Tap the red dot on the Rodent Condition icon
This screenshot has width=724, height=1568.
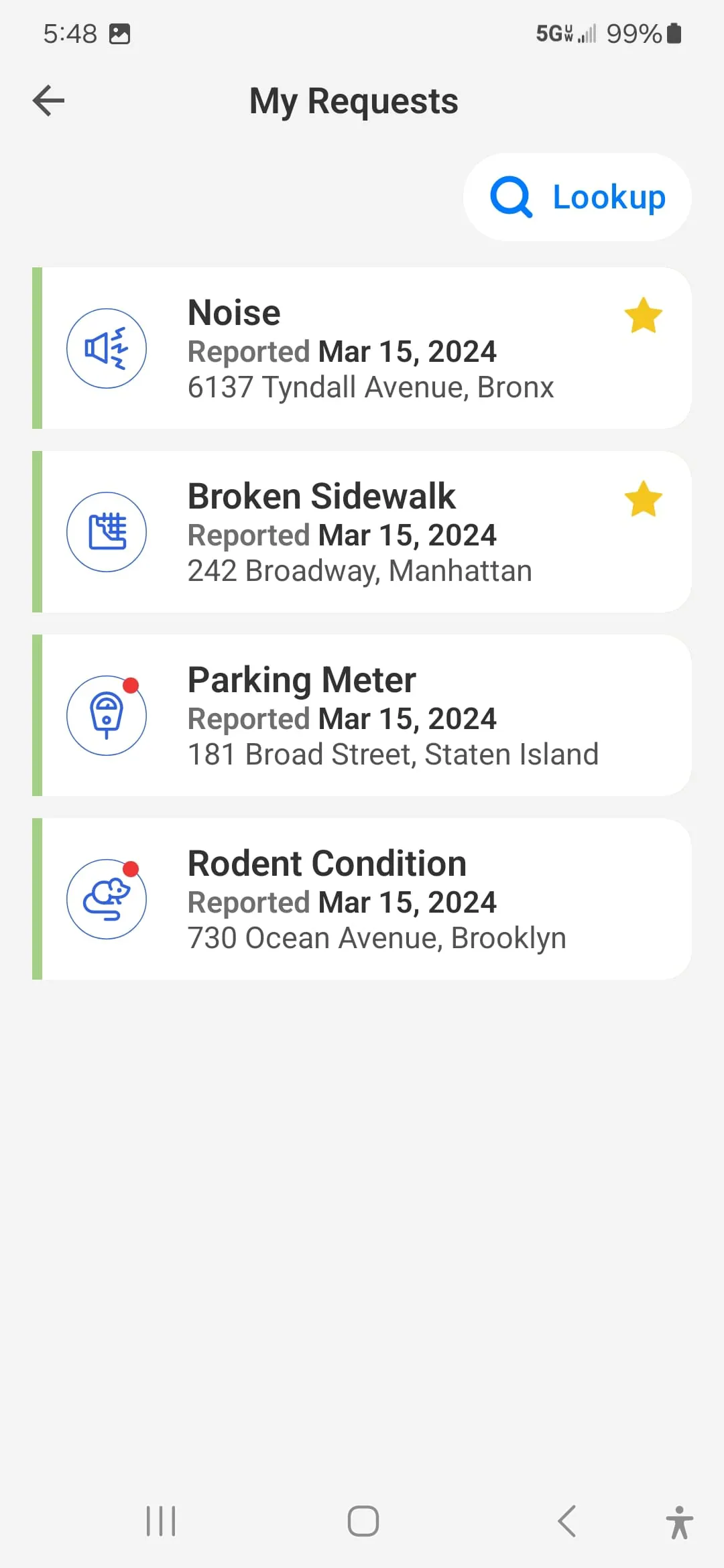click(131, 868)
